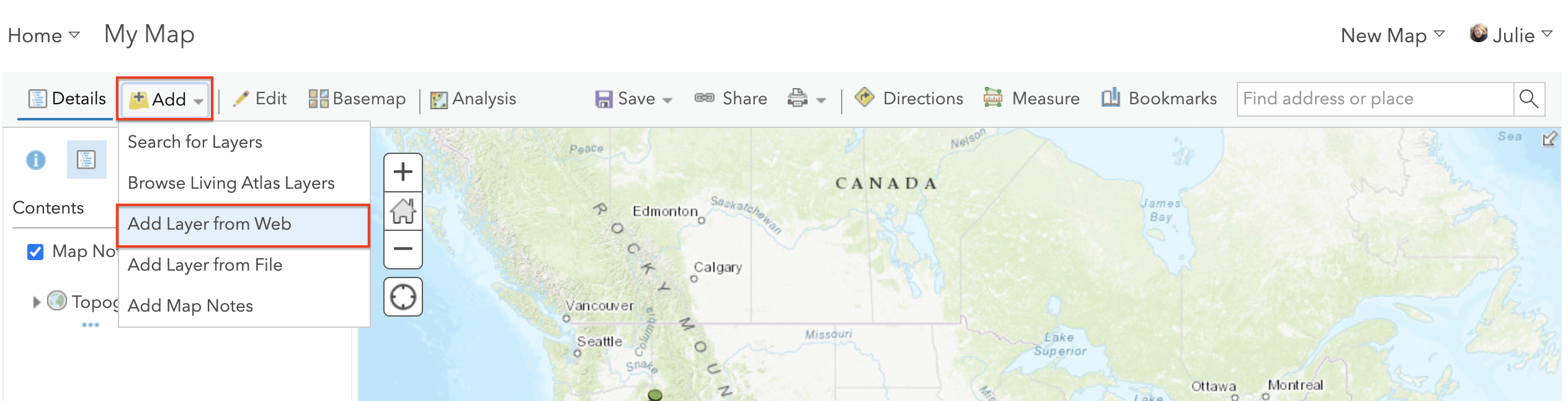This screenshot has width=1568, height=401.
Task: Select Add Layer from File
Action: click(x=205, y=265)
